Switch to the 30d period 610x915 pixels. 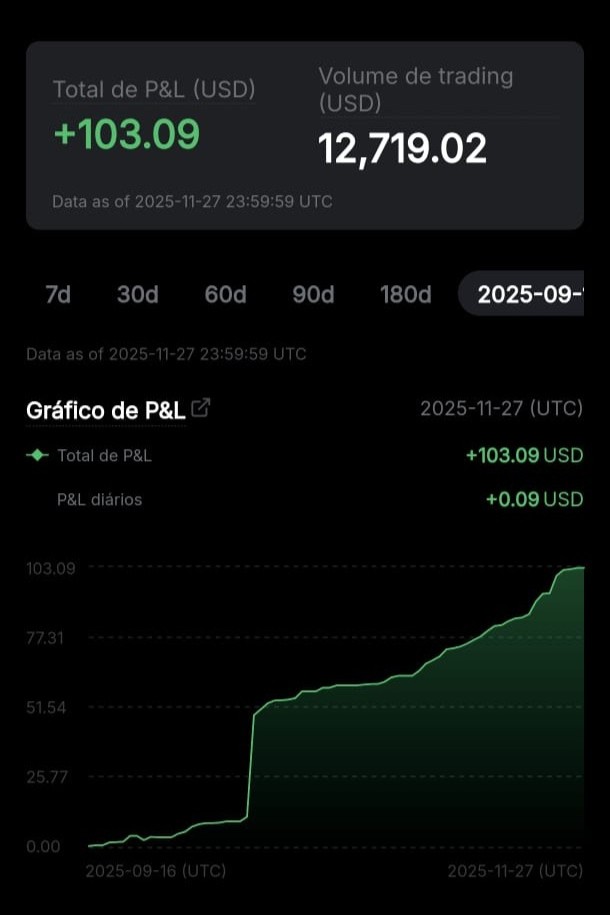tap(138, 294)
